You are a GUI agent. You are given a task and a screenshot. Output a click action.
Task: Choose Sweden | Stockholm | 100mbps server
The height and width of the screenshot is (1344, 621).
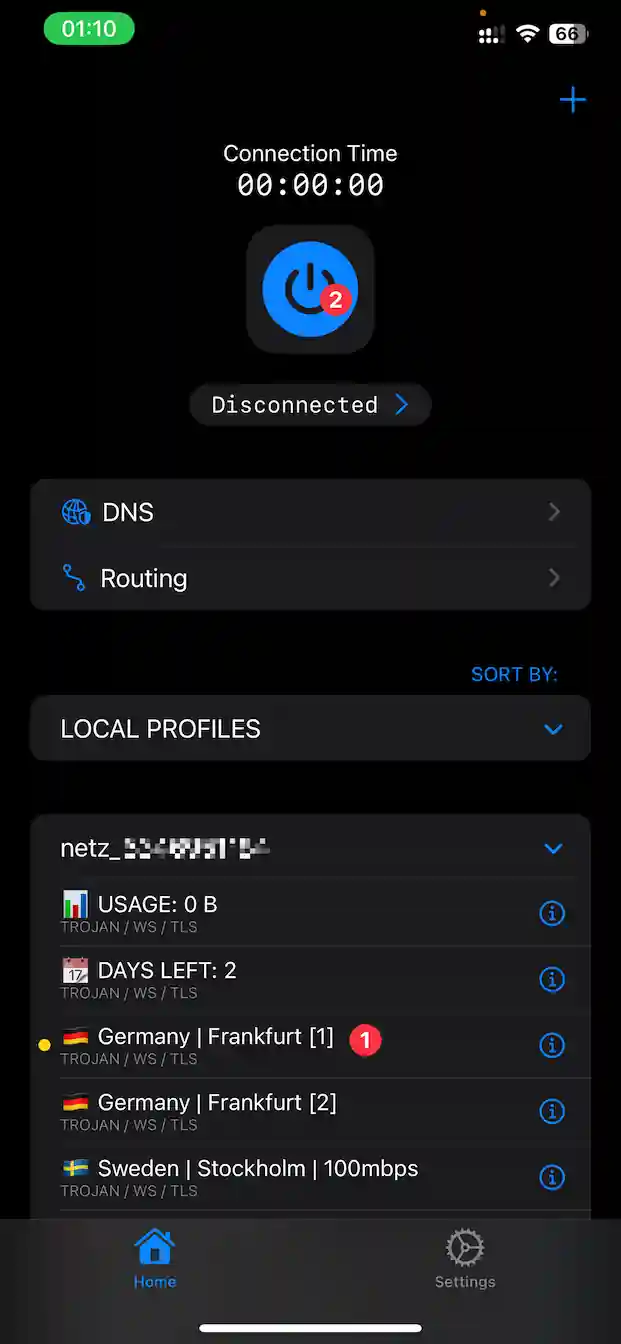point(258,1176)
